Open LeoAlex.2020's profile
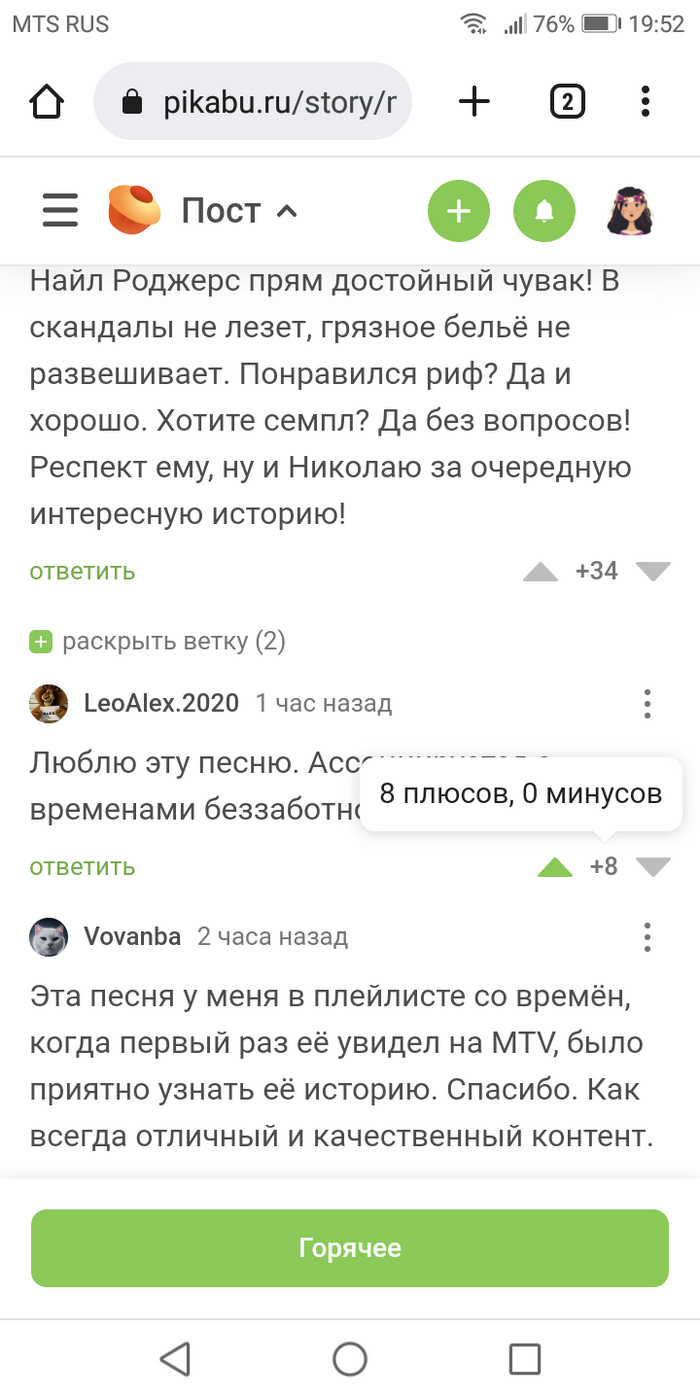700x1400 pixels. point(161,703)
